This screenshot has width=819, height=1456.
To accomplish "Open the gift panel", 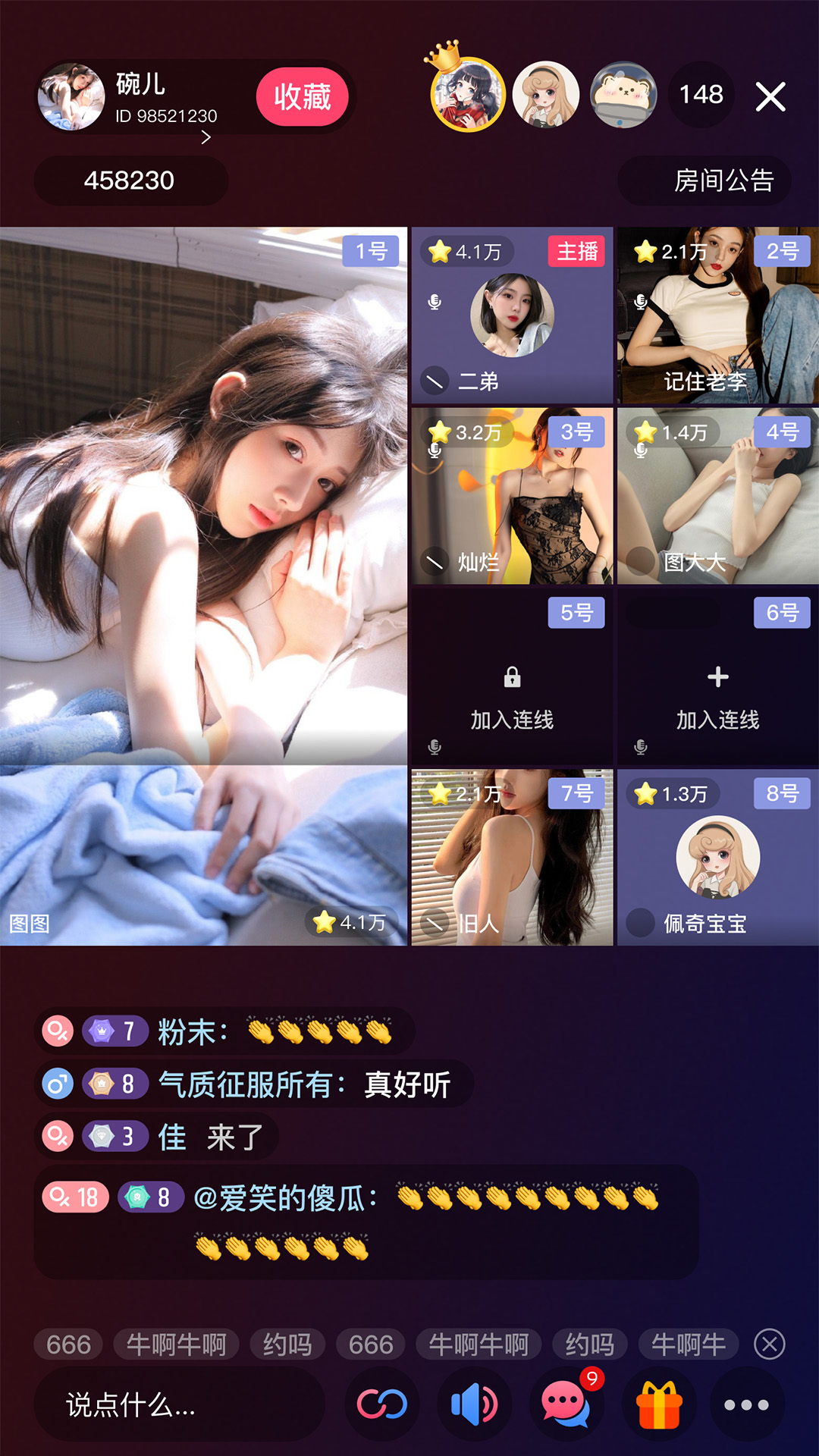I will click(x=660, y=1404).
